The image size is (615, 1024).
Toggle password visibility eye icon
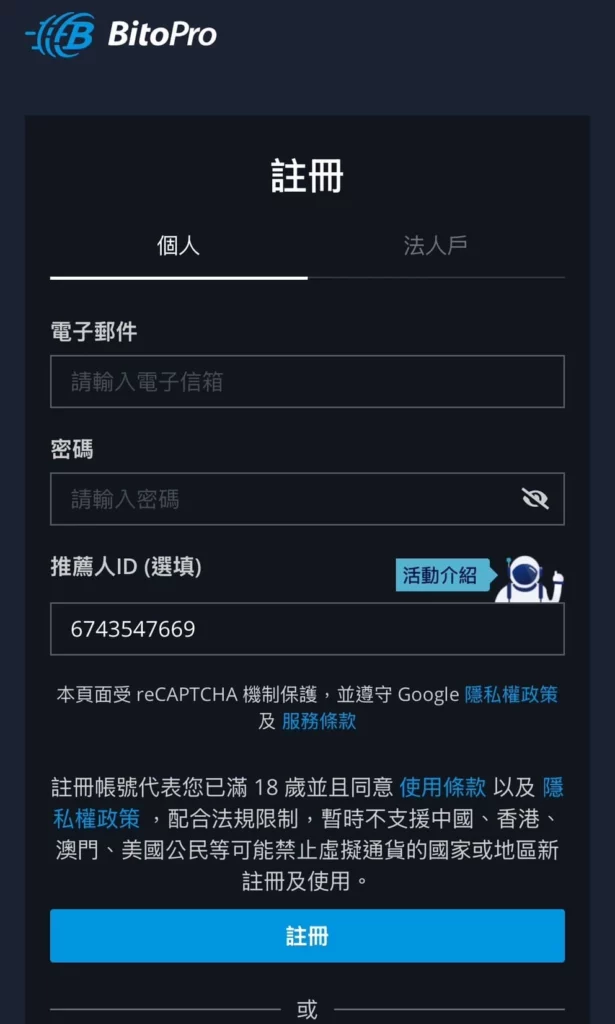[535, 499]
